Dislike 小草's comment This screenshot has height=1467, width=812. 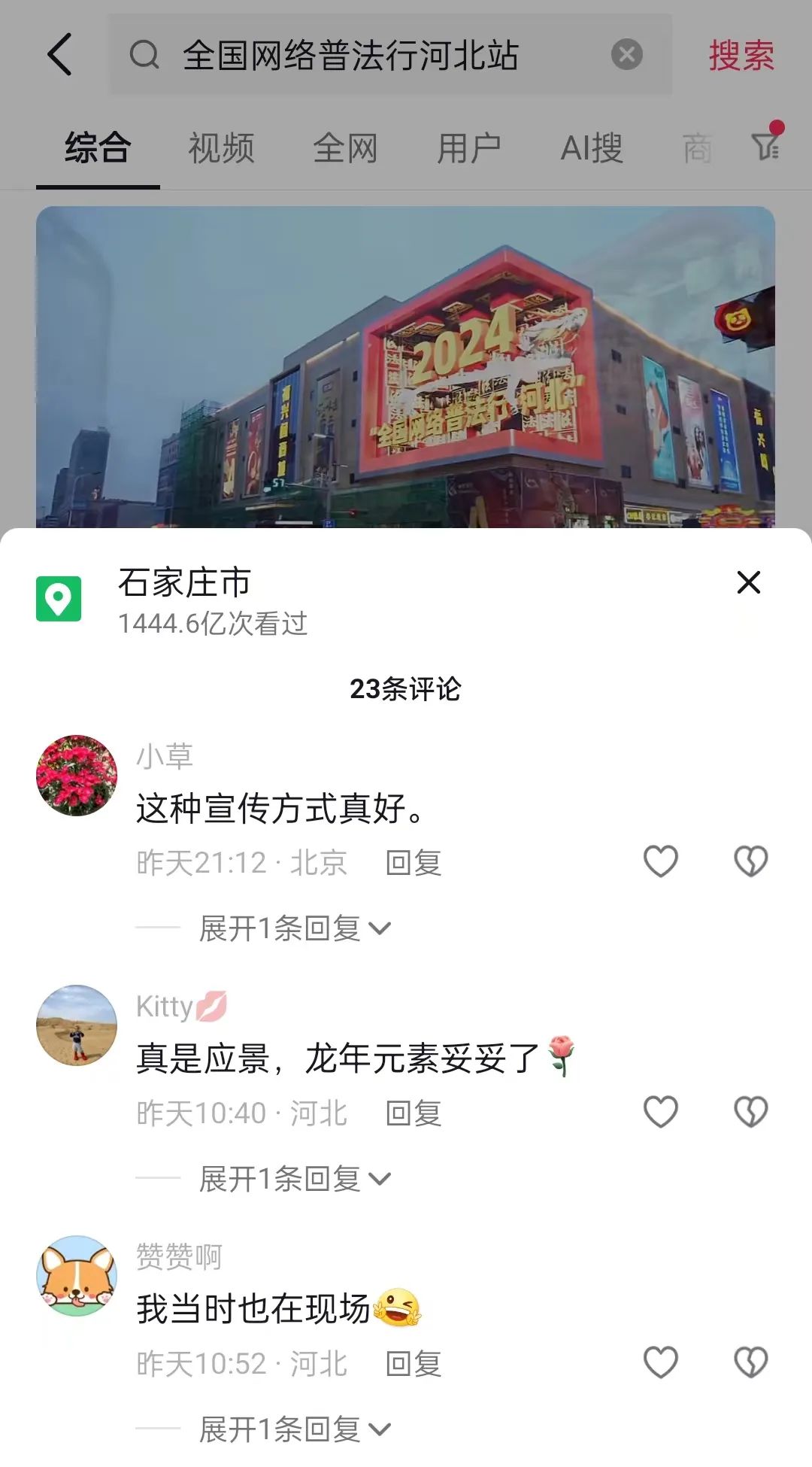pos(750,861)
